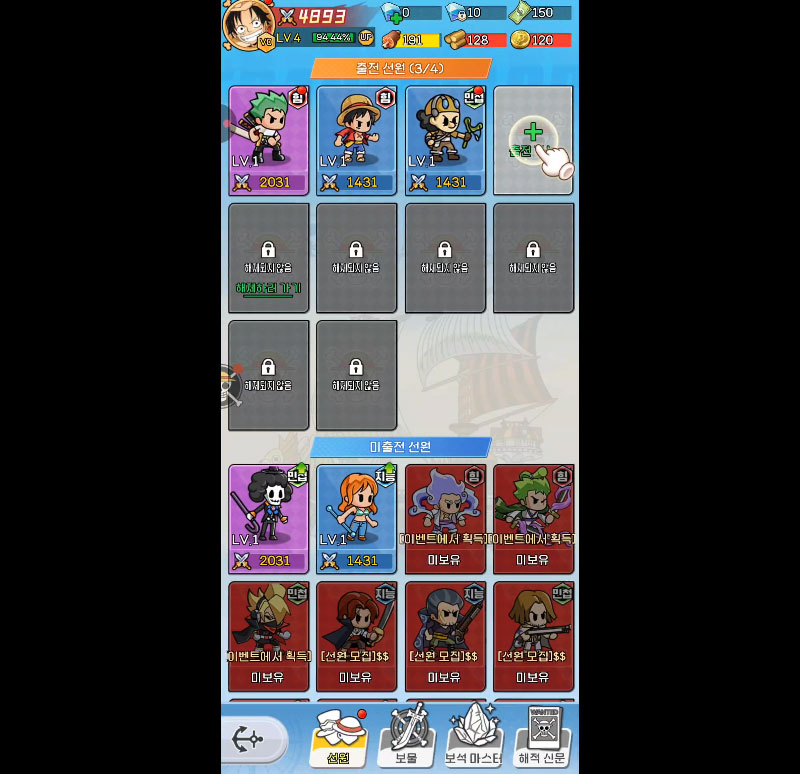Select the Zoro crew card
Screen dimensions: 800x774
268,138
